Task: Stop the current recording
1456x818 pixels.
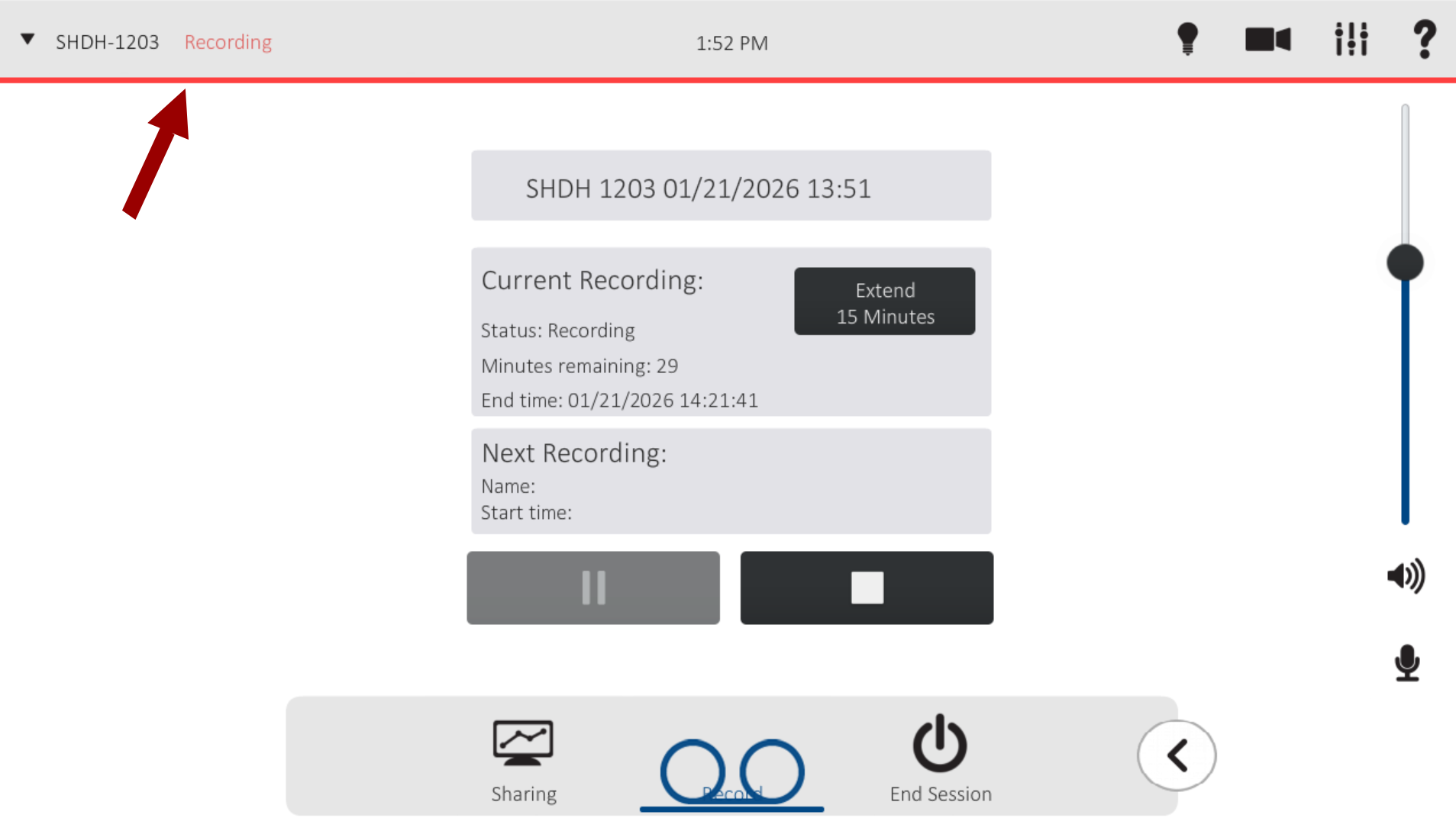Action: tap(867, 588)
